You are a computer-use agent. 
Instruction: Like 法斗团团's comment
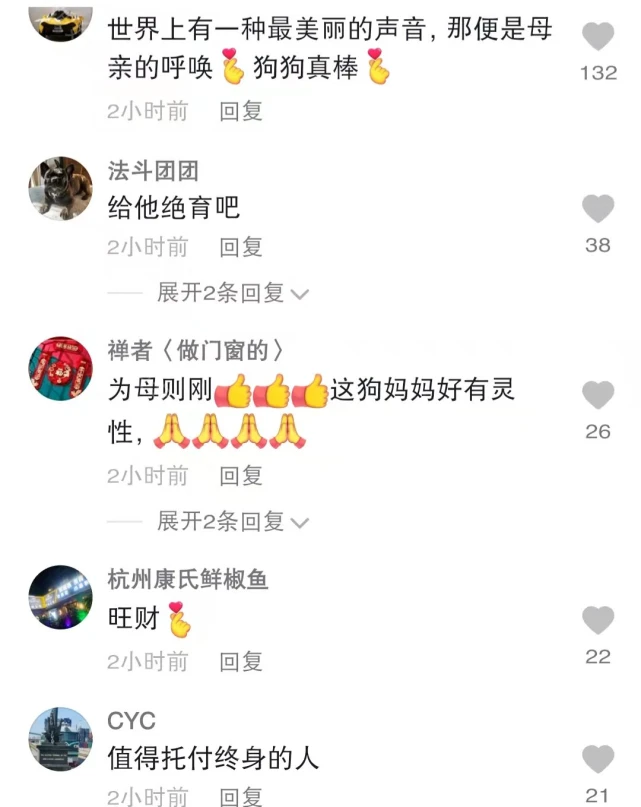[x=598, y=209]
